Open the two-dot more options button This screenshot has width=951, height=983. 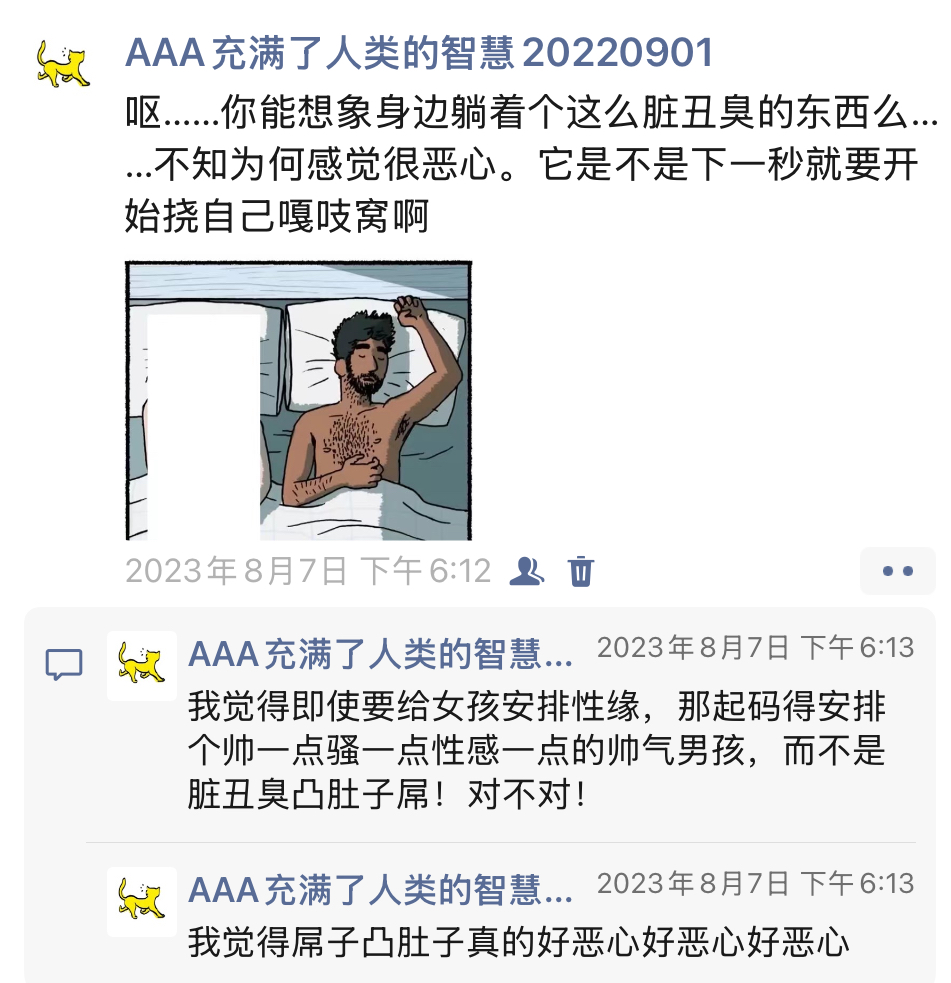pyautogui.click(x=897, y=571)
